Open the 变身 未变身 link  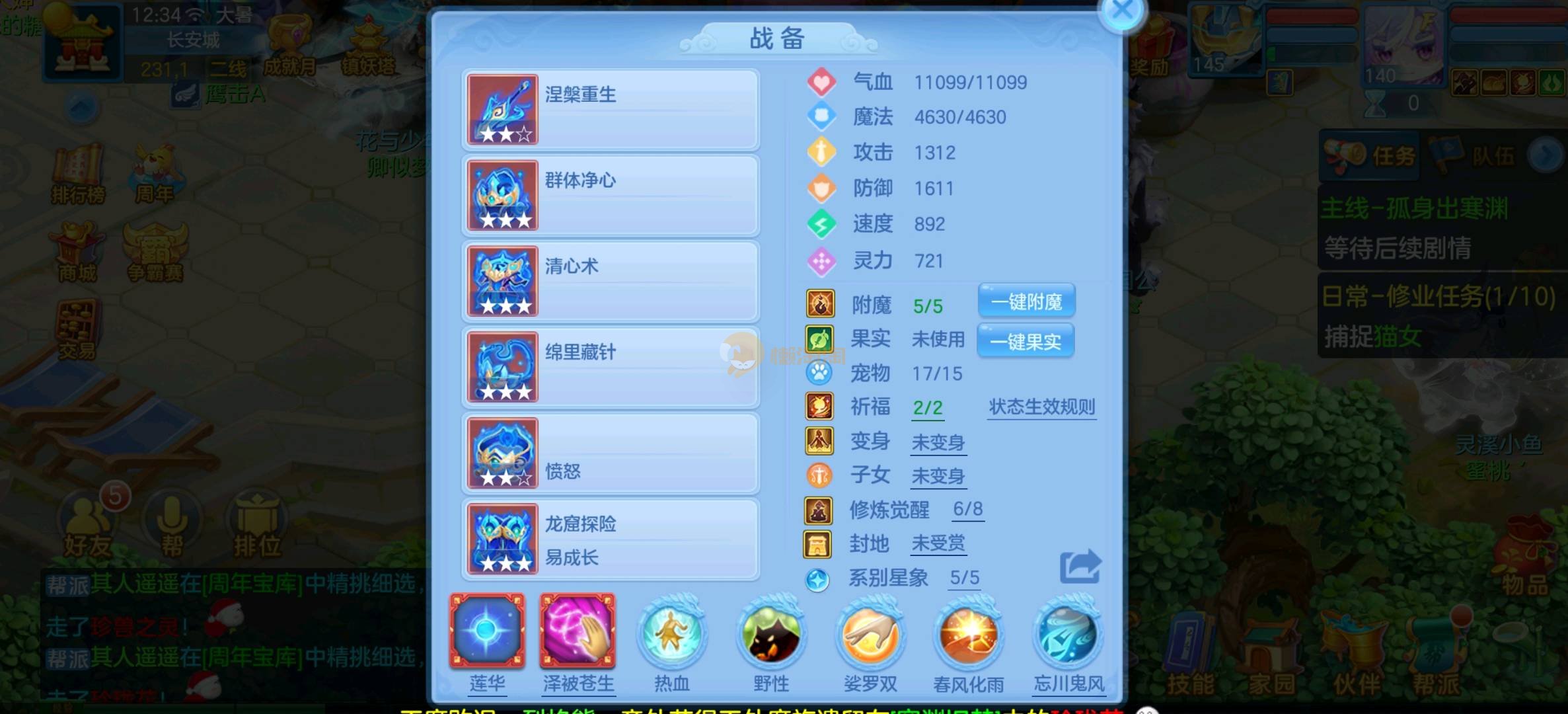[x=938, y=442]
